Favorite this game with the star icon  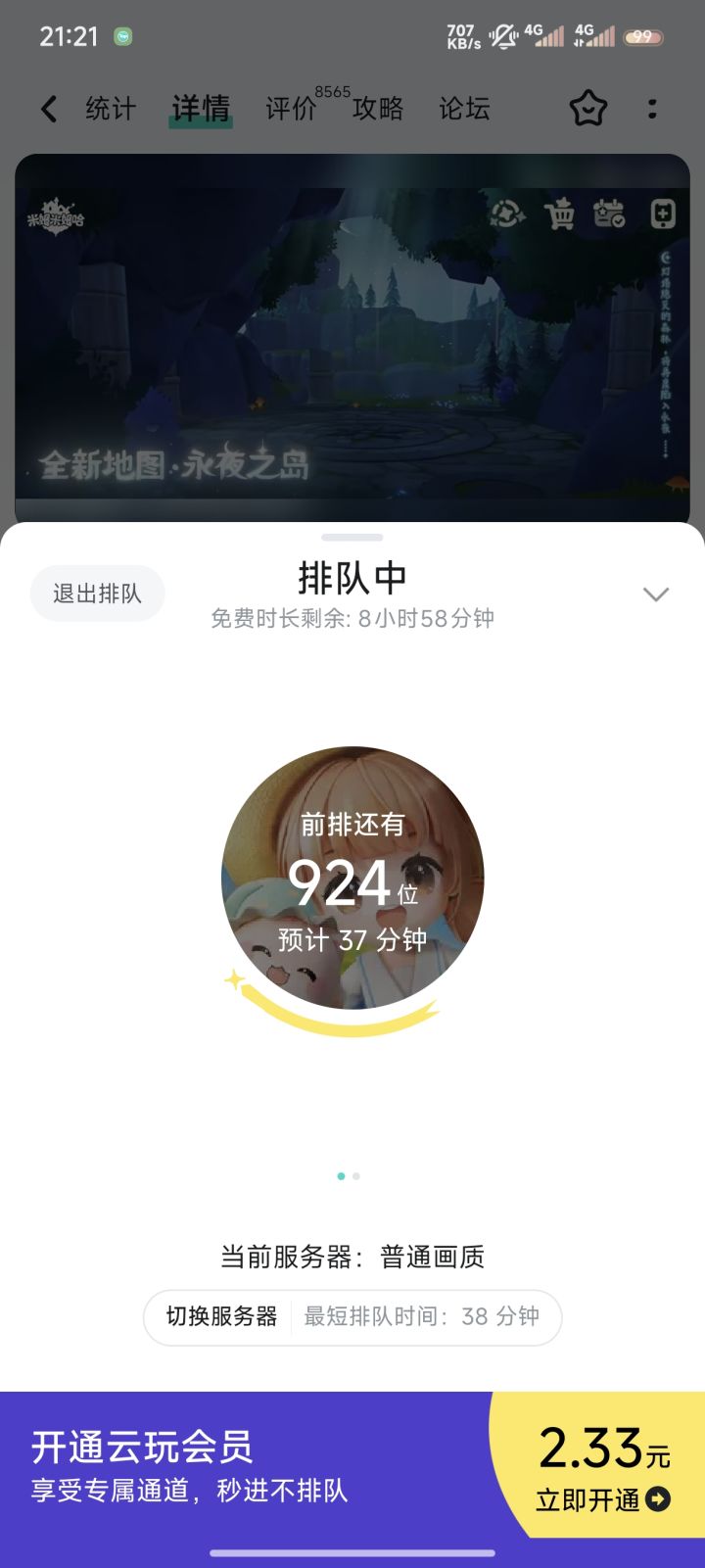click(588, 109)
